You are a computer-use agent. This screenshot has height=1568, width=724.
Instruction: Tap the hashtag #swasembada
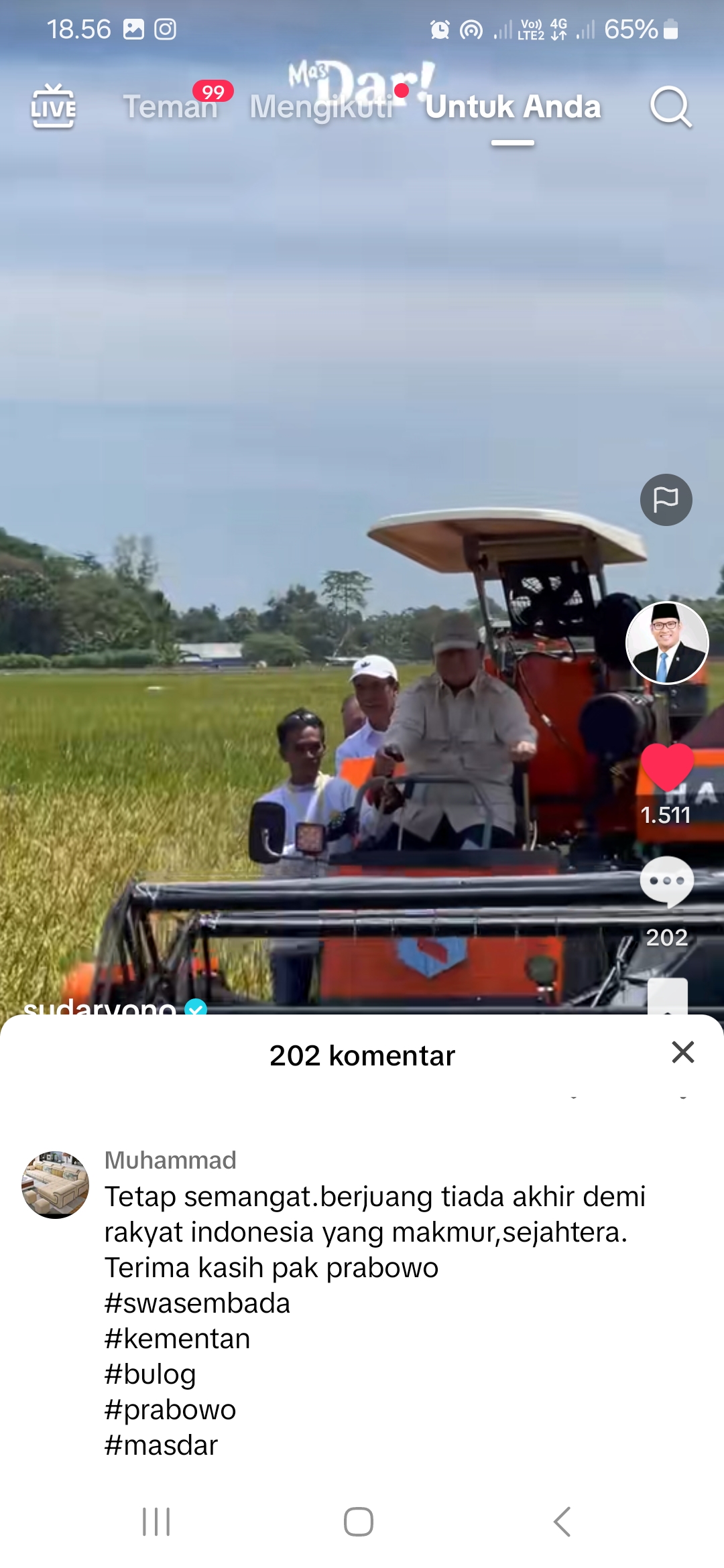[x=197, y=1303]
